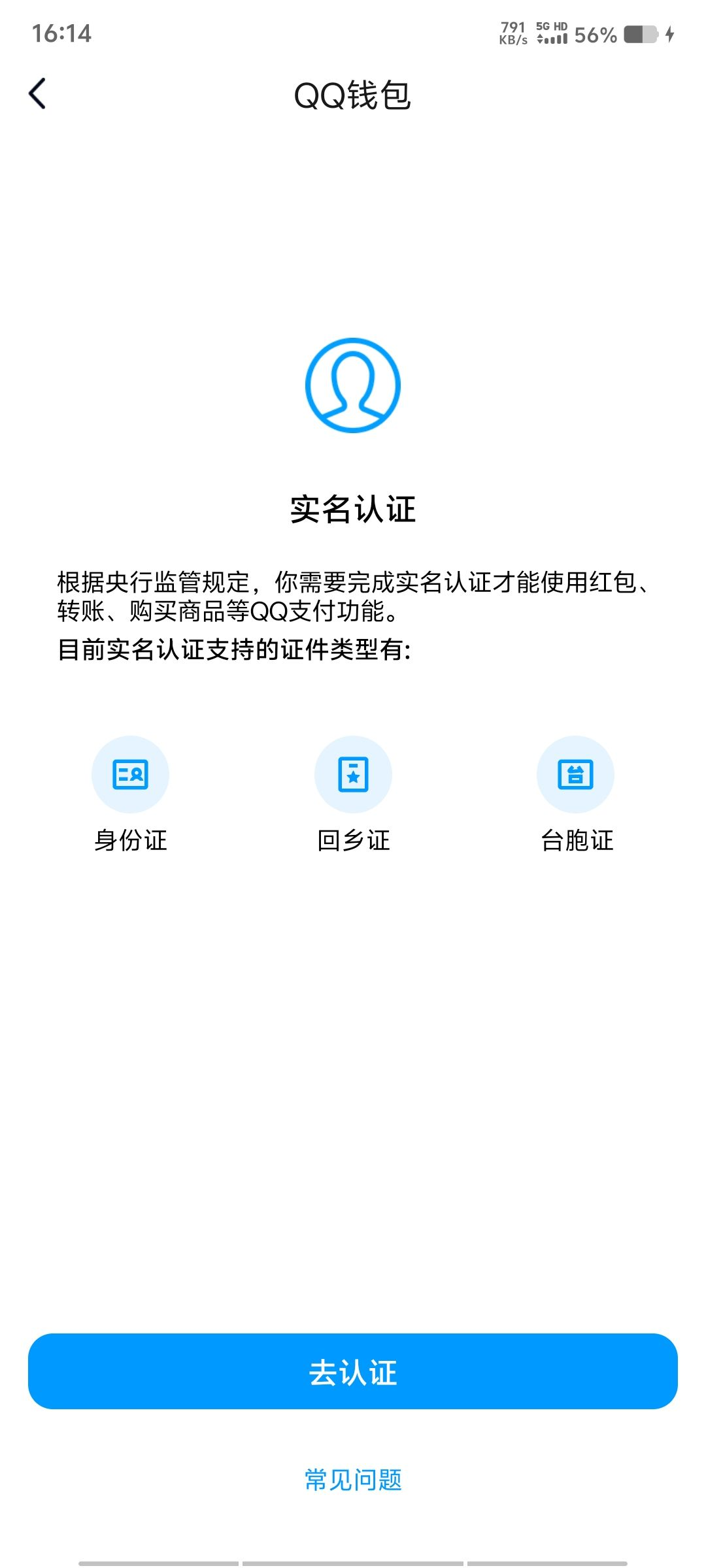
Task: Select the 台胞证 label text
Action: click(576, 841)
